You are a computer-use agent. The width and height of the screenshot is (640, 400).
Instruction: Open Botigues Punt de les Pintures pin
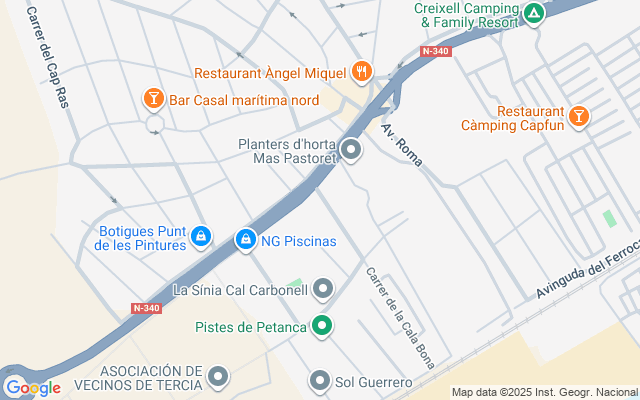coord(202,236)
